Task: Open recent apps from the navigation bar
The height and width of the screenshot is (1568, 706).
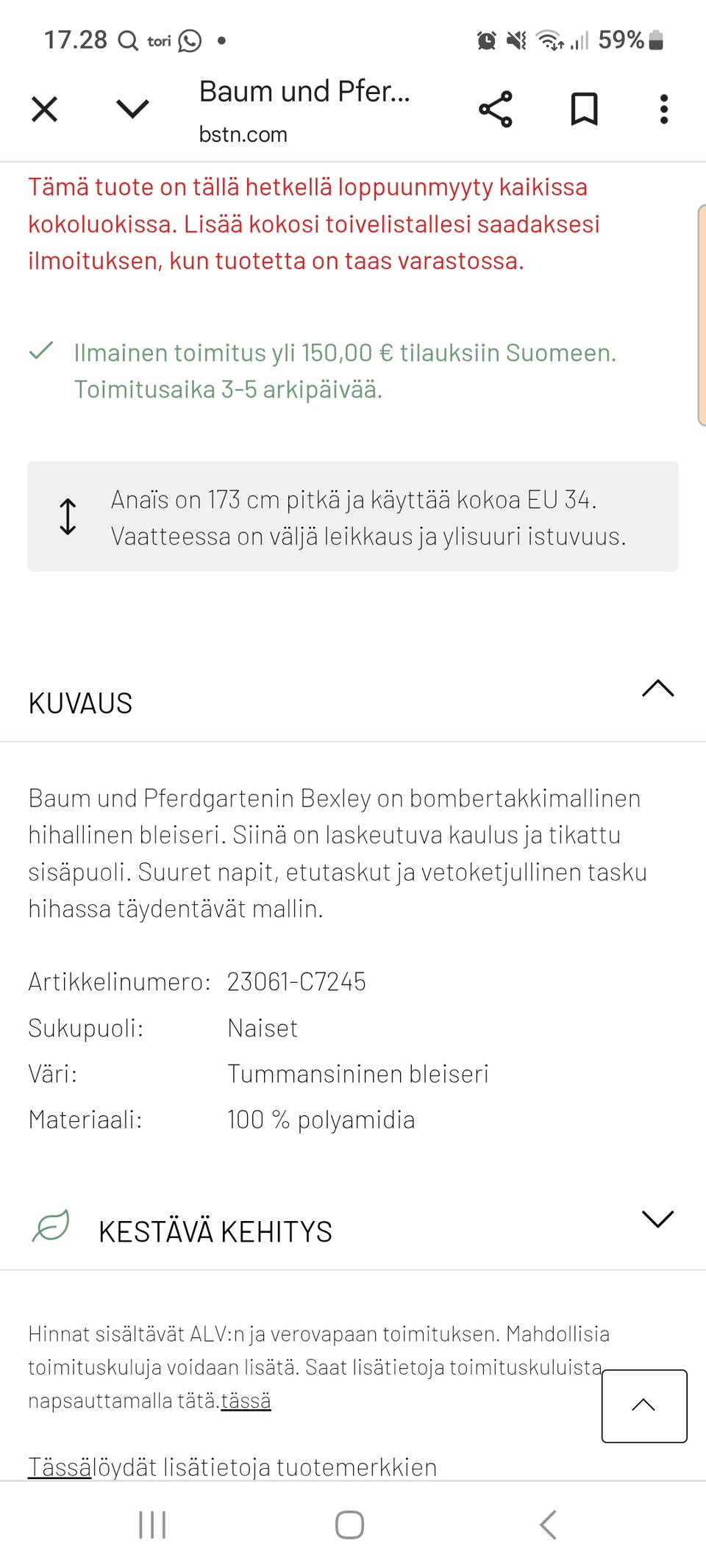Action: (151, 1524)
